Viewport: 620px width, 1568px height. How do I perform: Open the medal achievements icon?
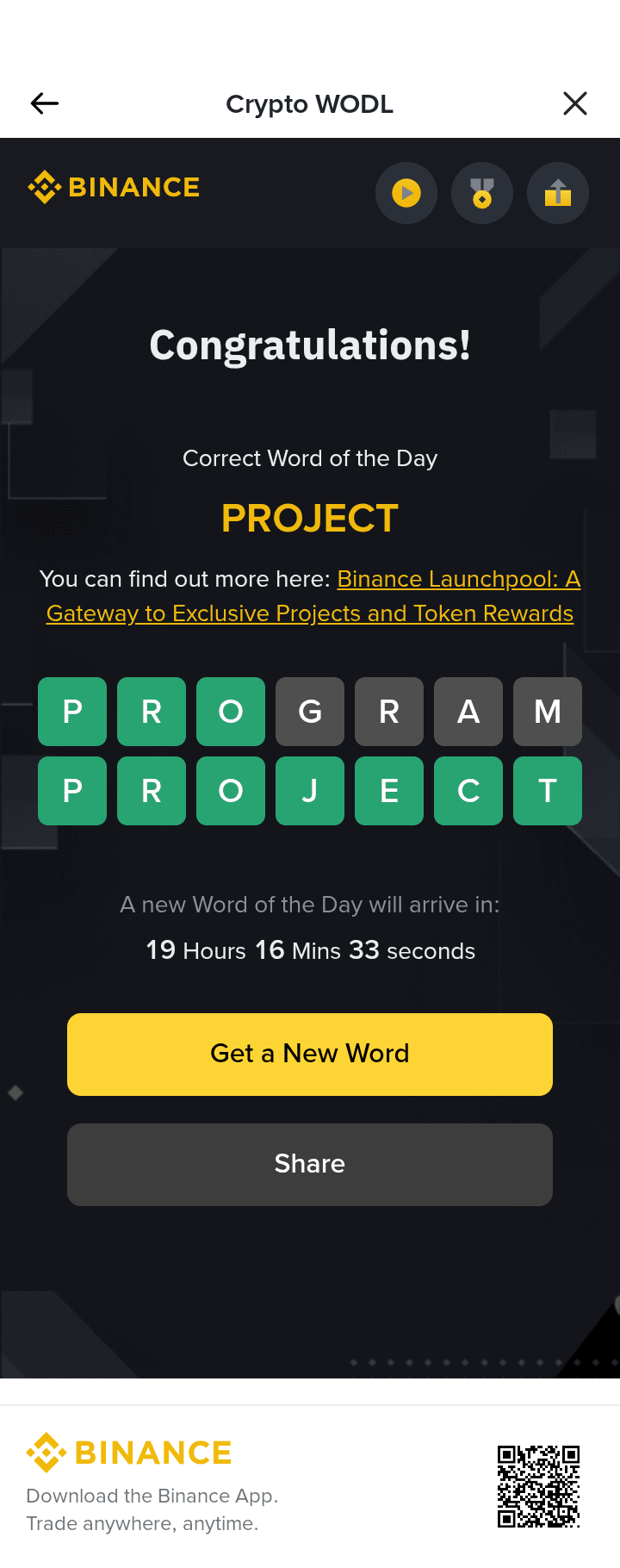tap(482, 193)
